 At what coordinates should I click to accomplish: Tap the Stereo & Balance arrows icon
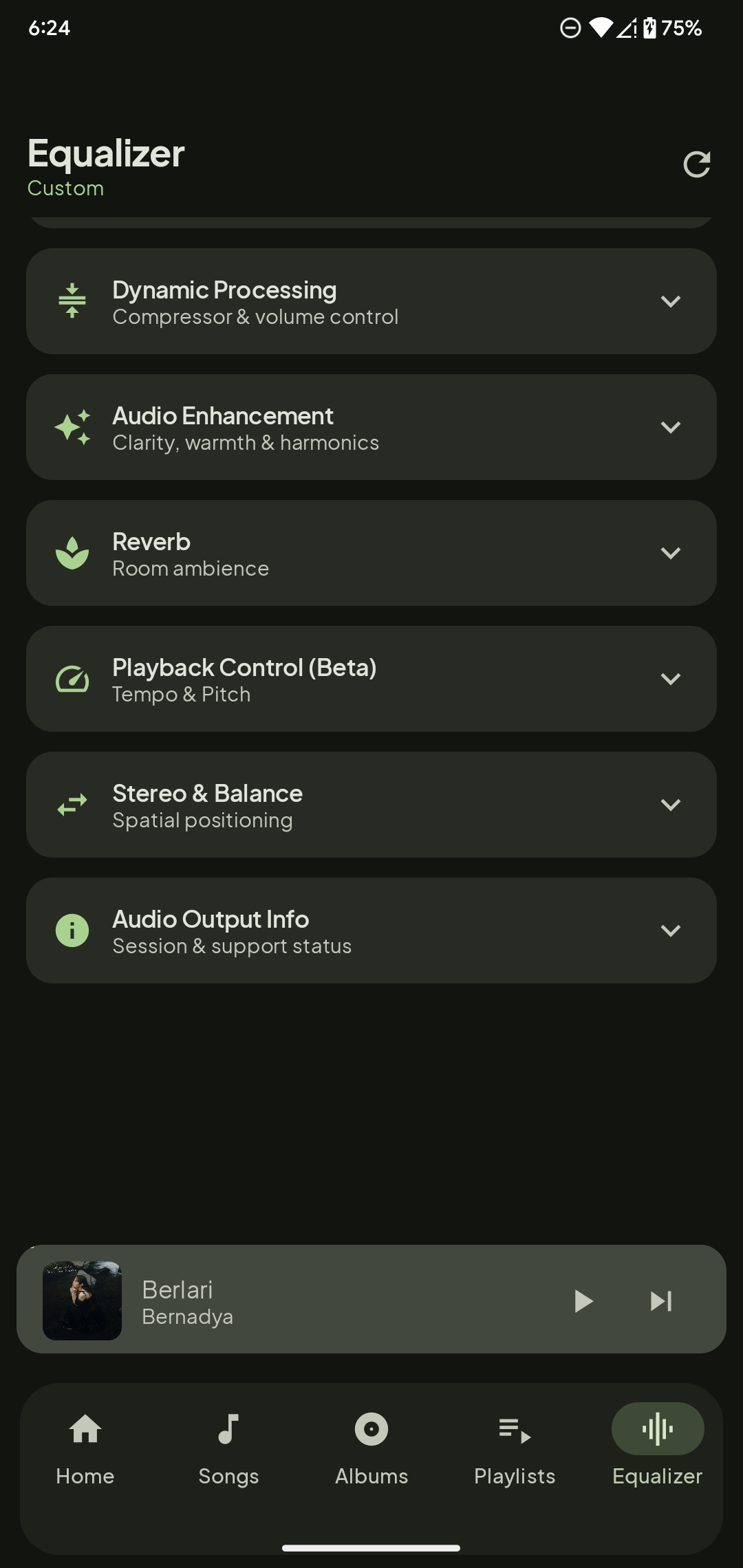tap(72, 805)
